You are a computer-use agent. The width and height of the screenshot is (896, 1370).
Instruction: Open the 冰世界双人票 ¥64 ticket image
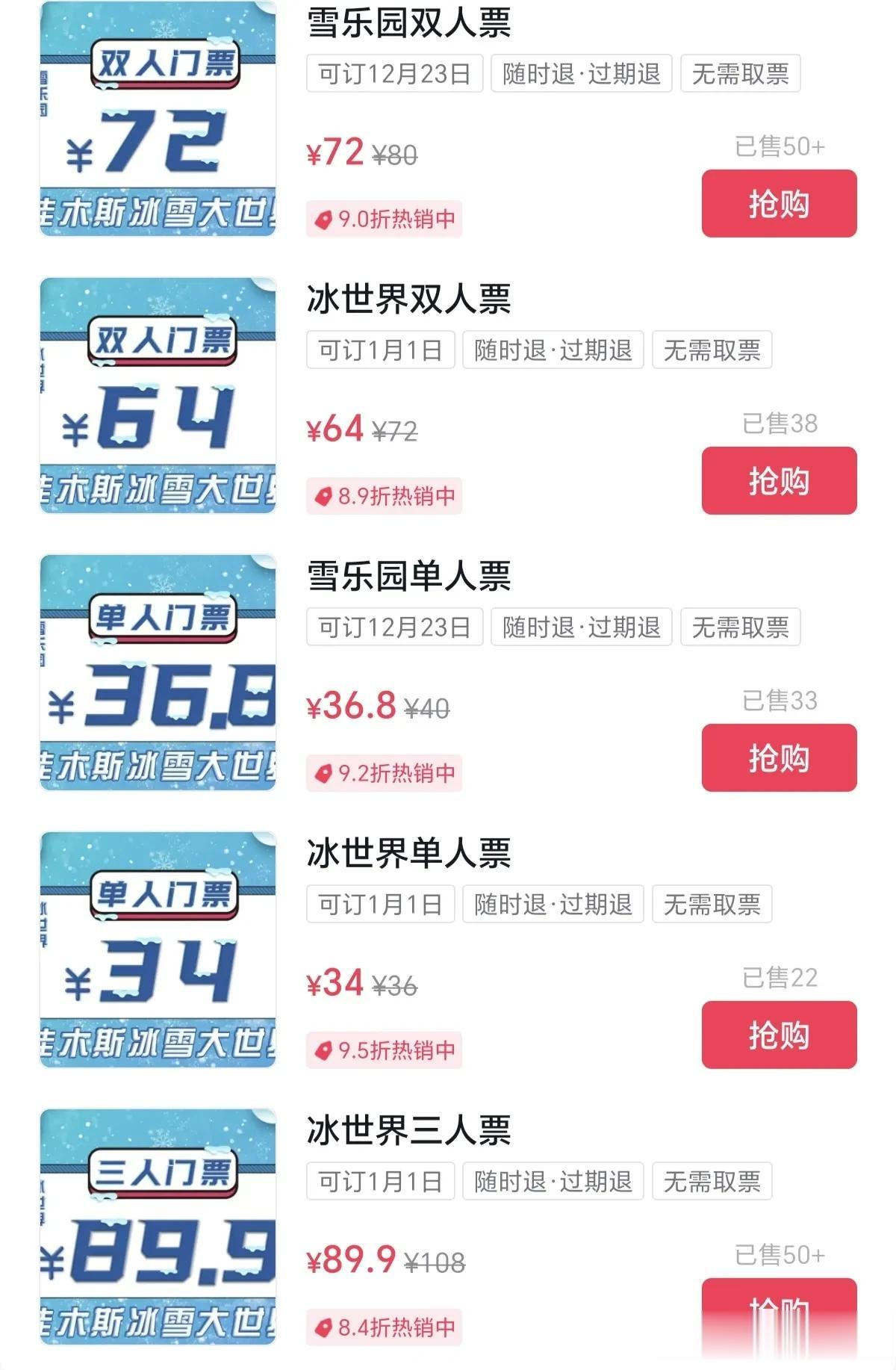coord(158,395)
